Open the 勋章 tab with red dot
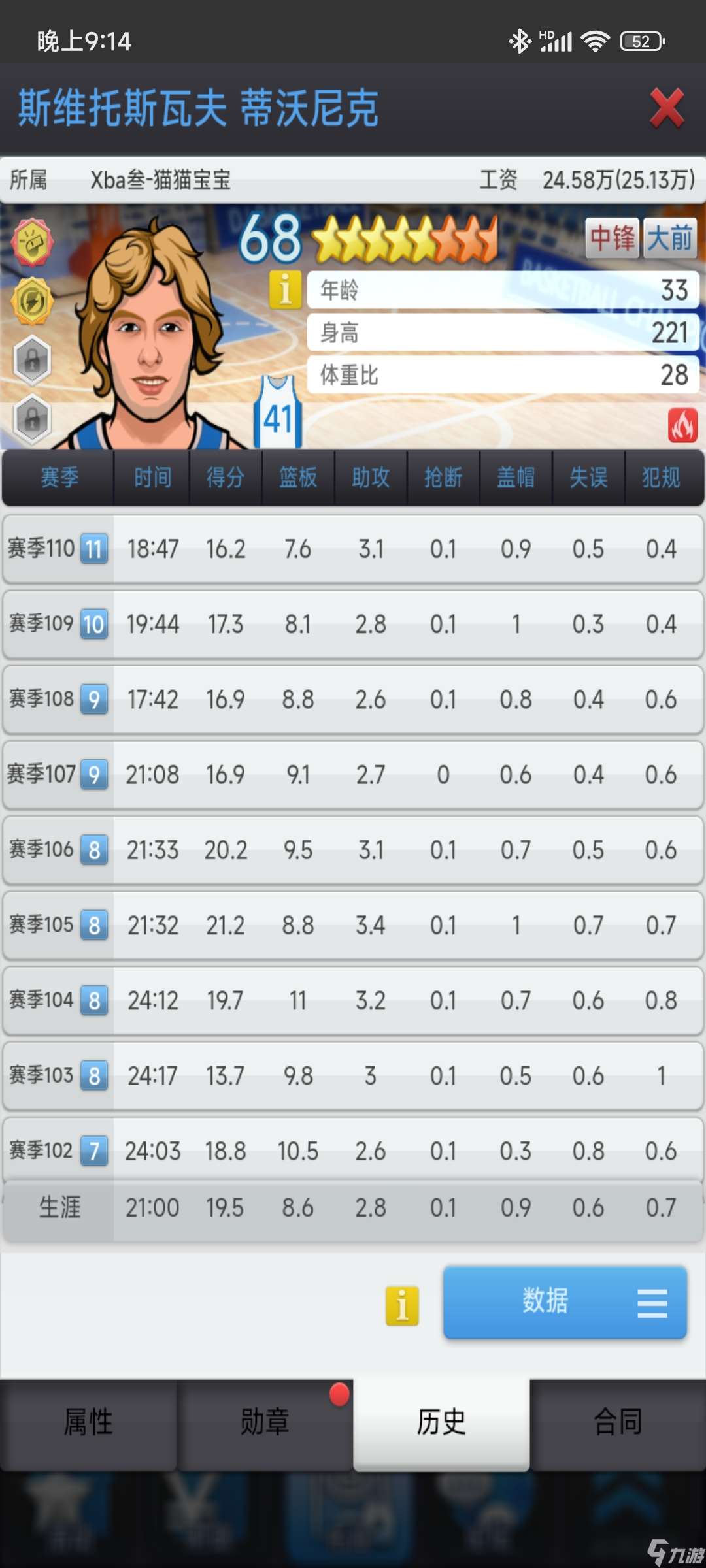 (265, 1422)
